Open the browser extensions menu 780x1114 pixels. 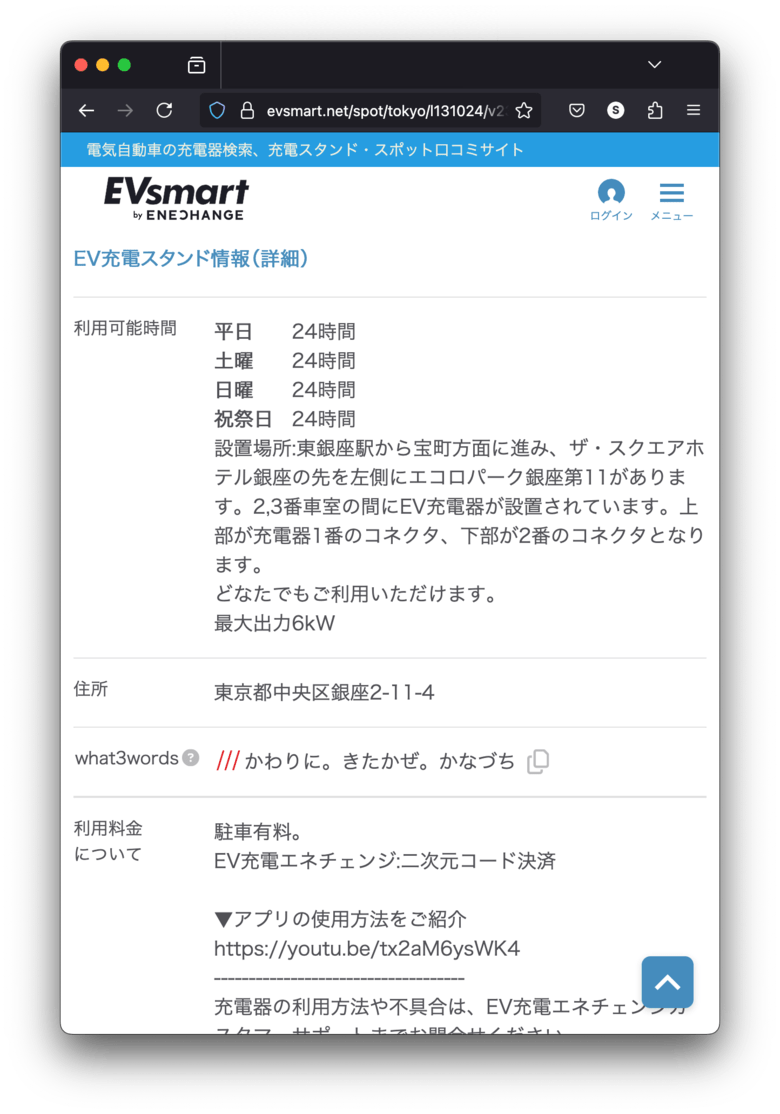[655, 111]
